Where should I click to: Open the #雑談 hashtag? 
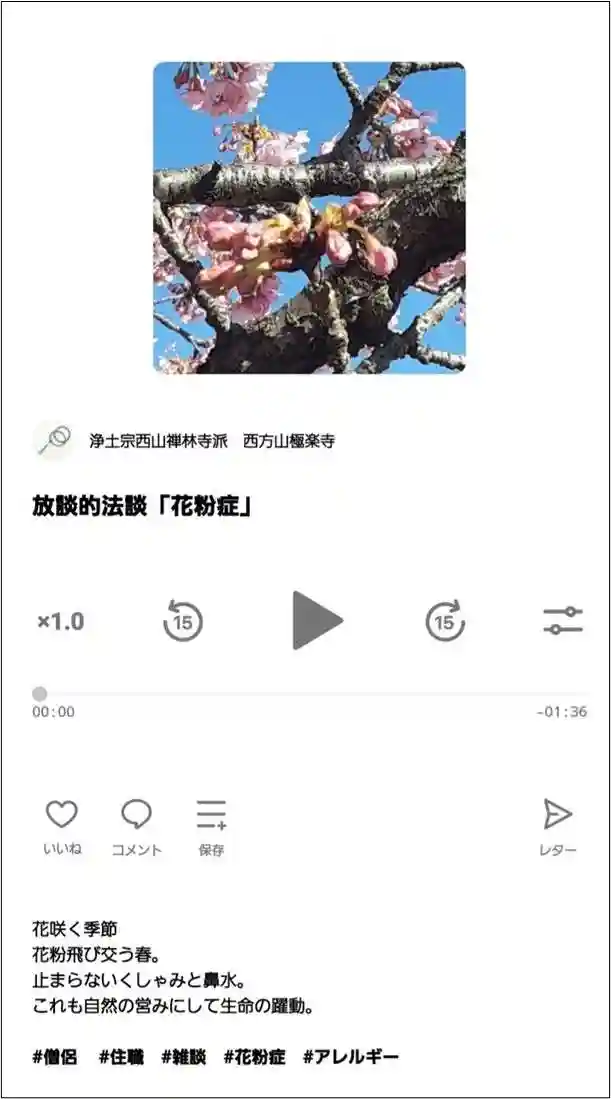[183, 1056]
